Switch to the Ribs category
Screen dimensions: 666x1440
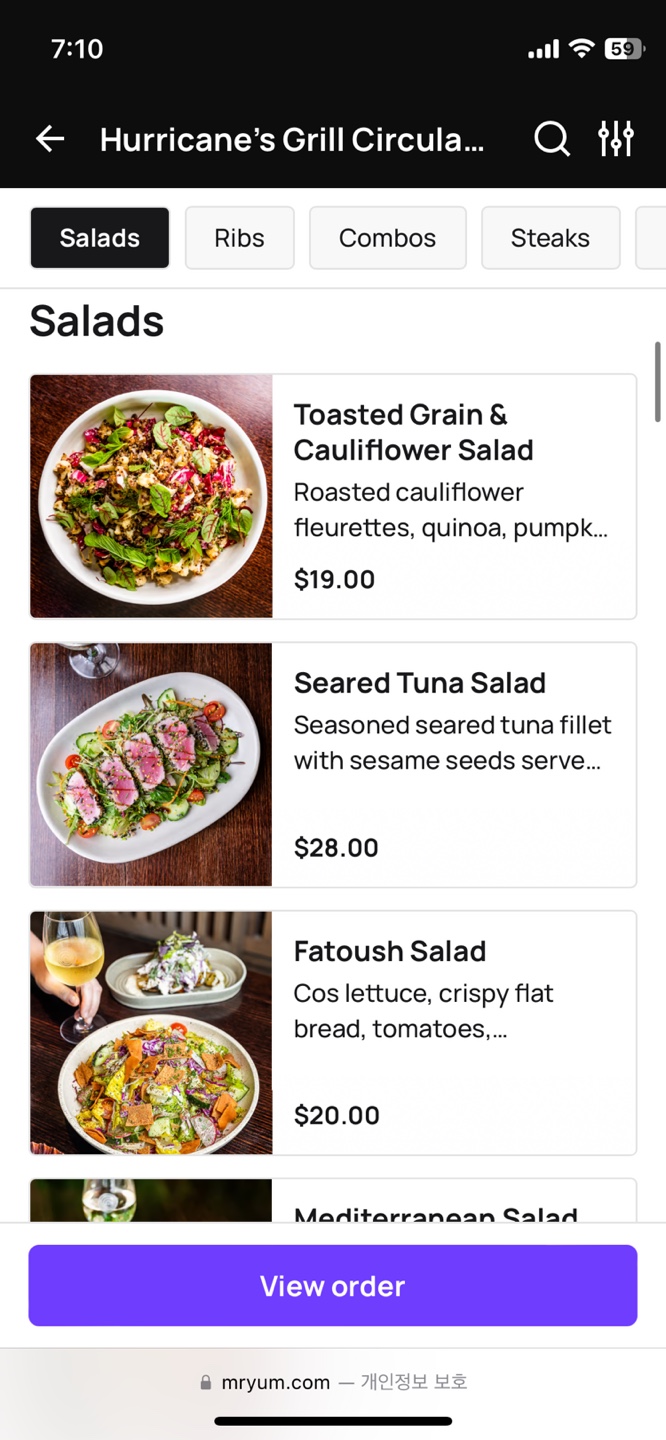click(x=240, y=238)
